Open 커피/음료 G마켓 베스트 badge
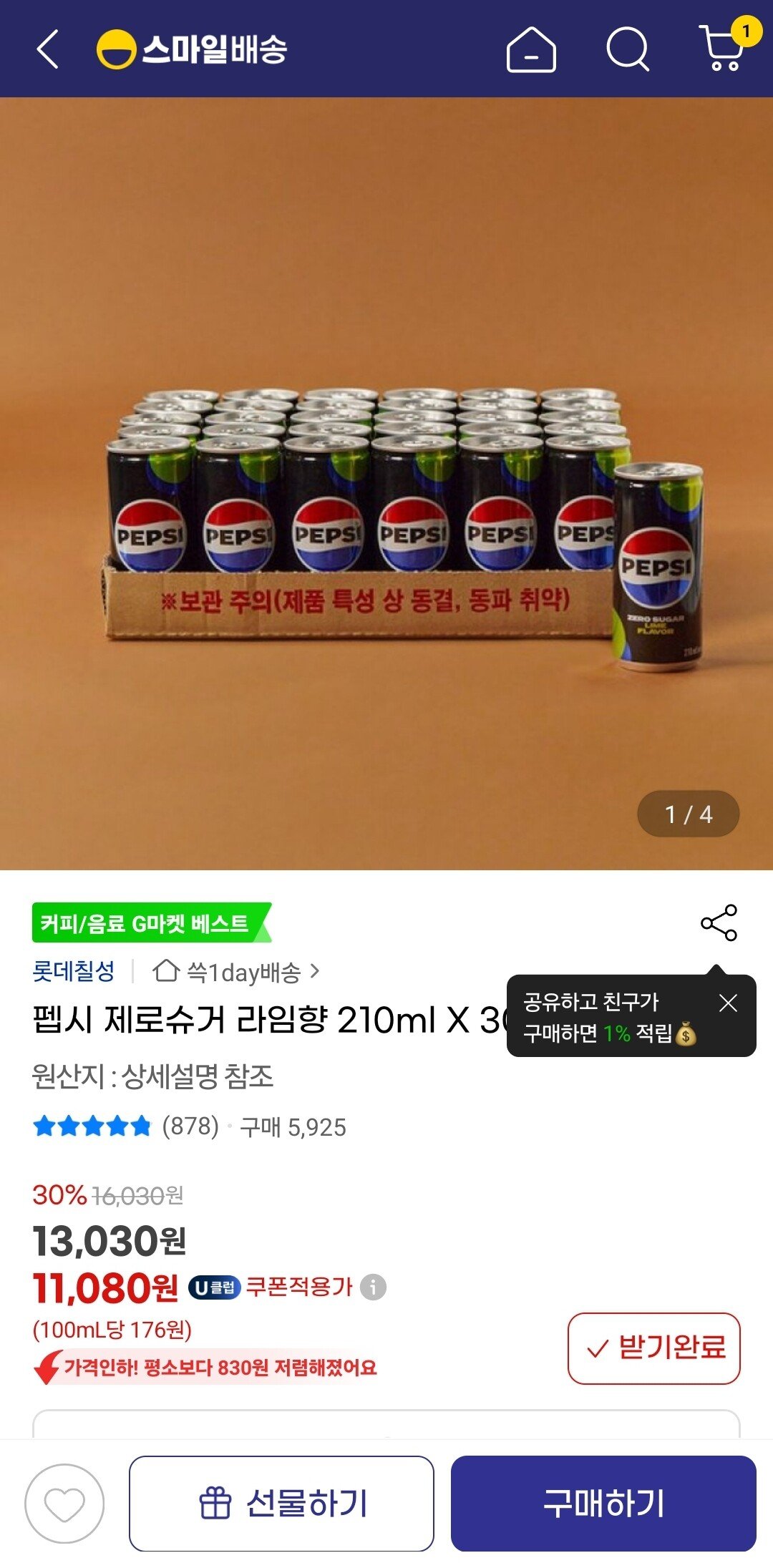 tap(150, 922)
